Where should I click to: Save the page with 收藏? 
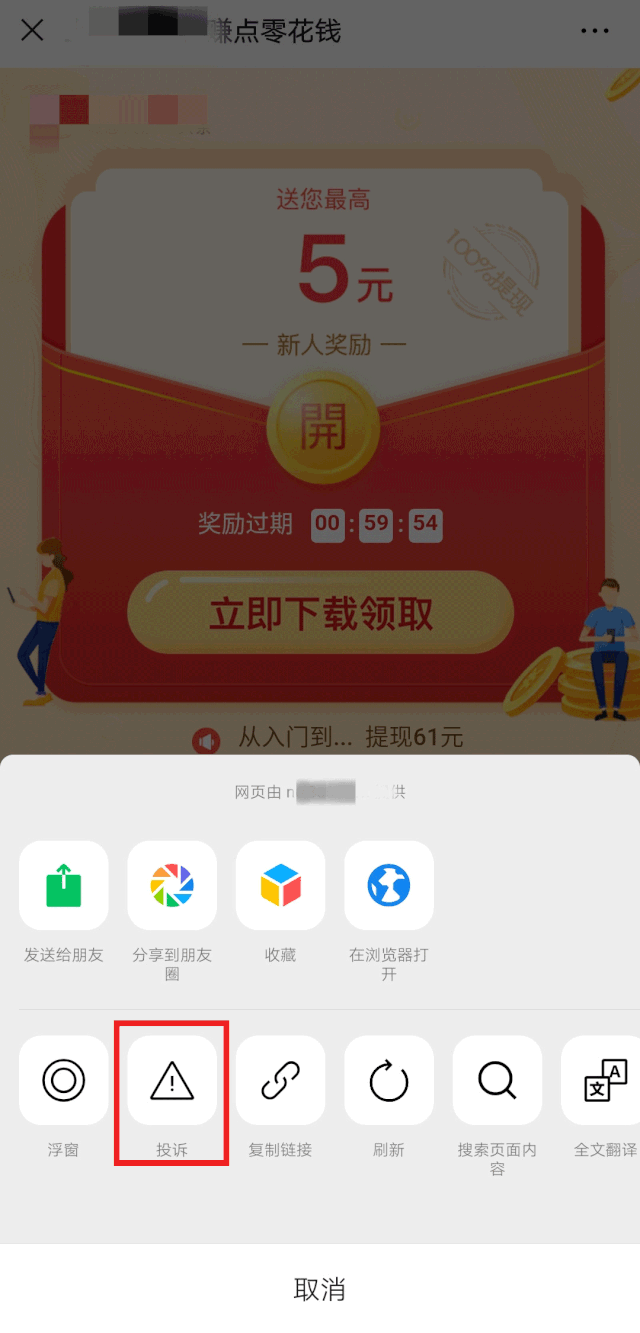click(x=280, y=886)
